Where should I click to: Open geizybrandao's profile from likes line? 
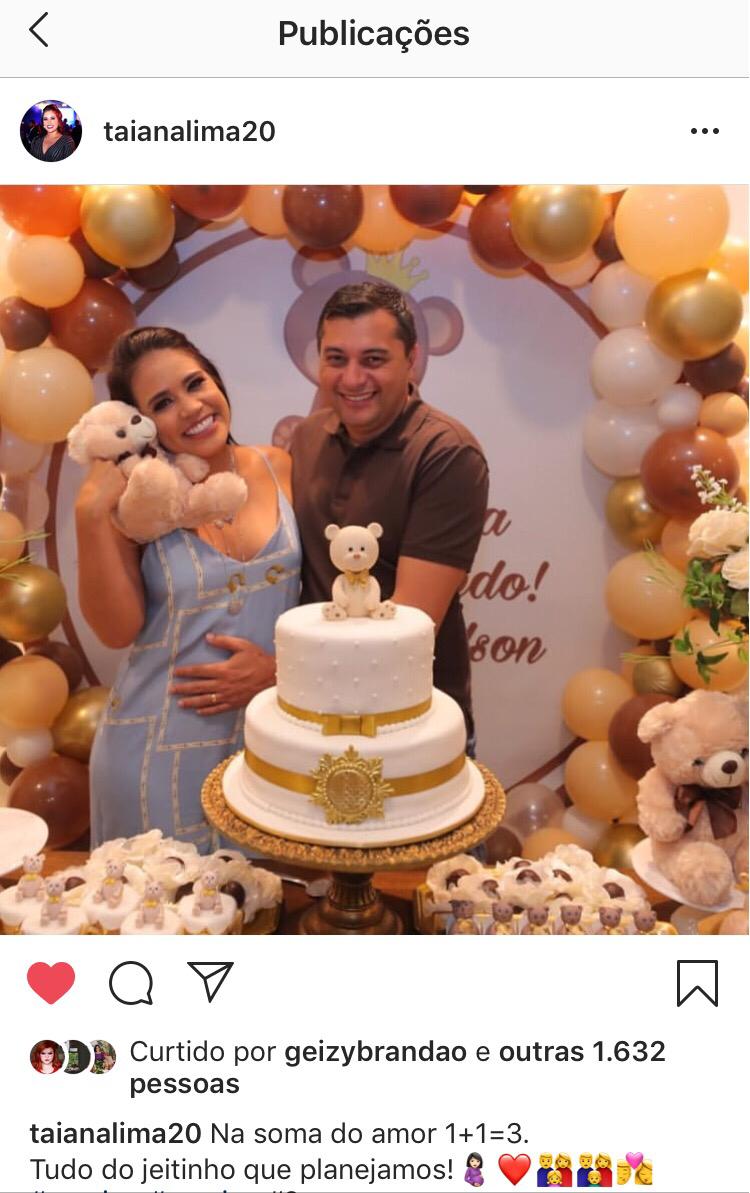tap(375, 1052)
